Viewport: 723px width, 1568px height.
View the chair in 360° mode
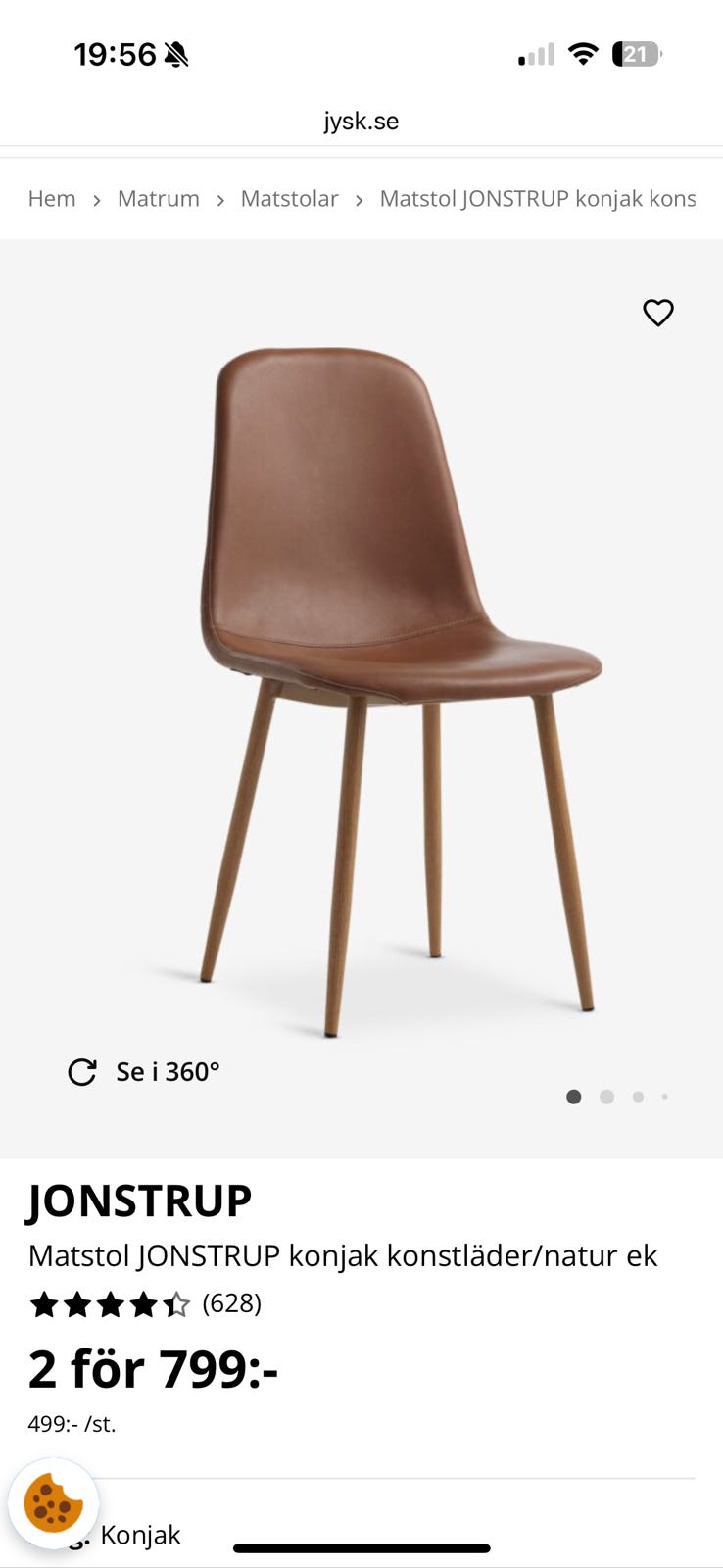144,1072
